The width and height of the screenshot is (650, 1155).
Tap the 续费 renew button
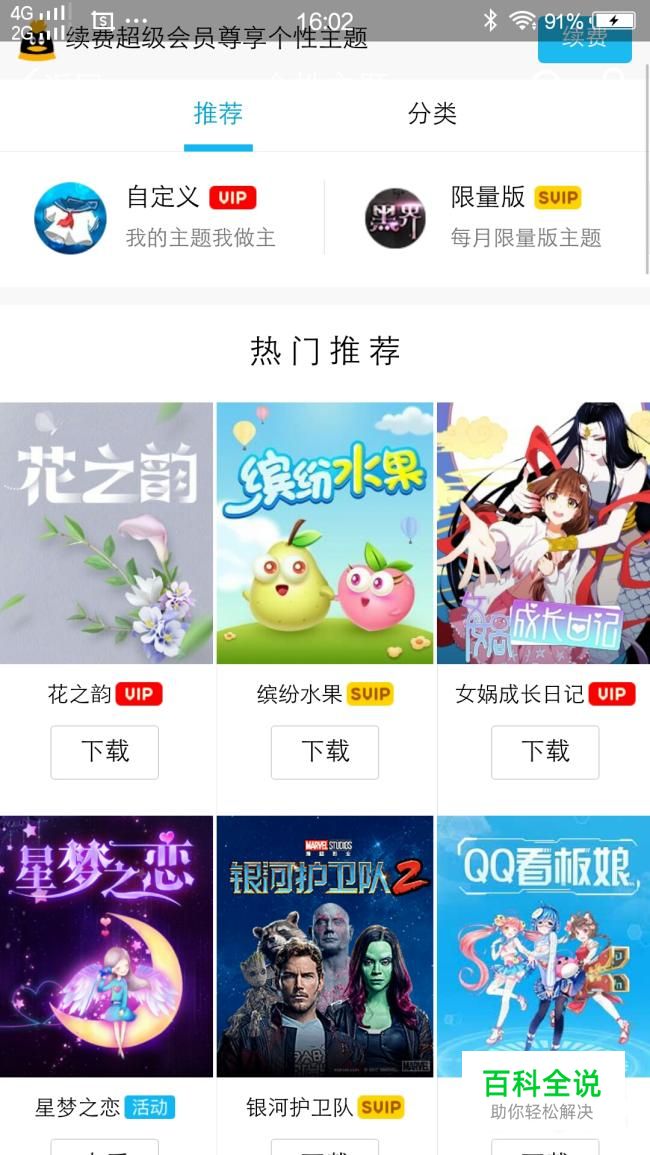click(x=584, y=38)
